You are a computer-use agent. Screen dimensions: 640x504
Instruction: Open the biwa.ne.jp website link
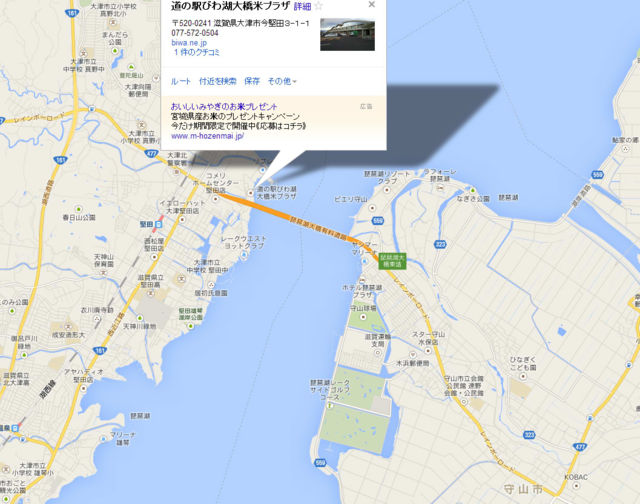point(189,43)
